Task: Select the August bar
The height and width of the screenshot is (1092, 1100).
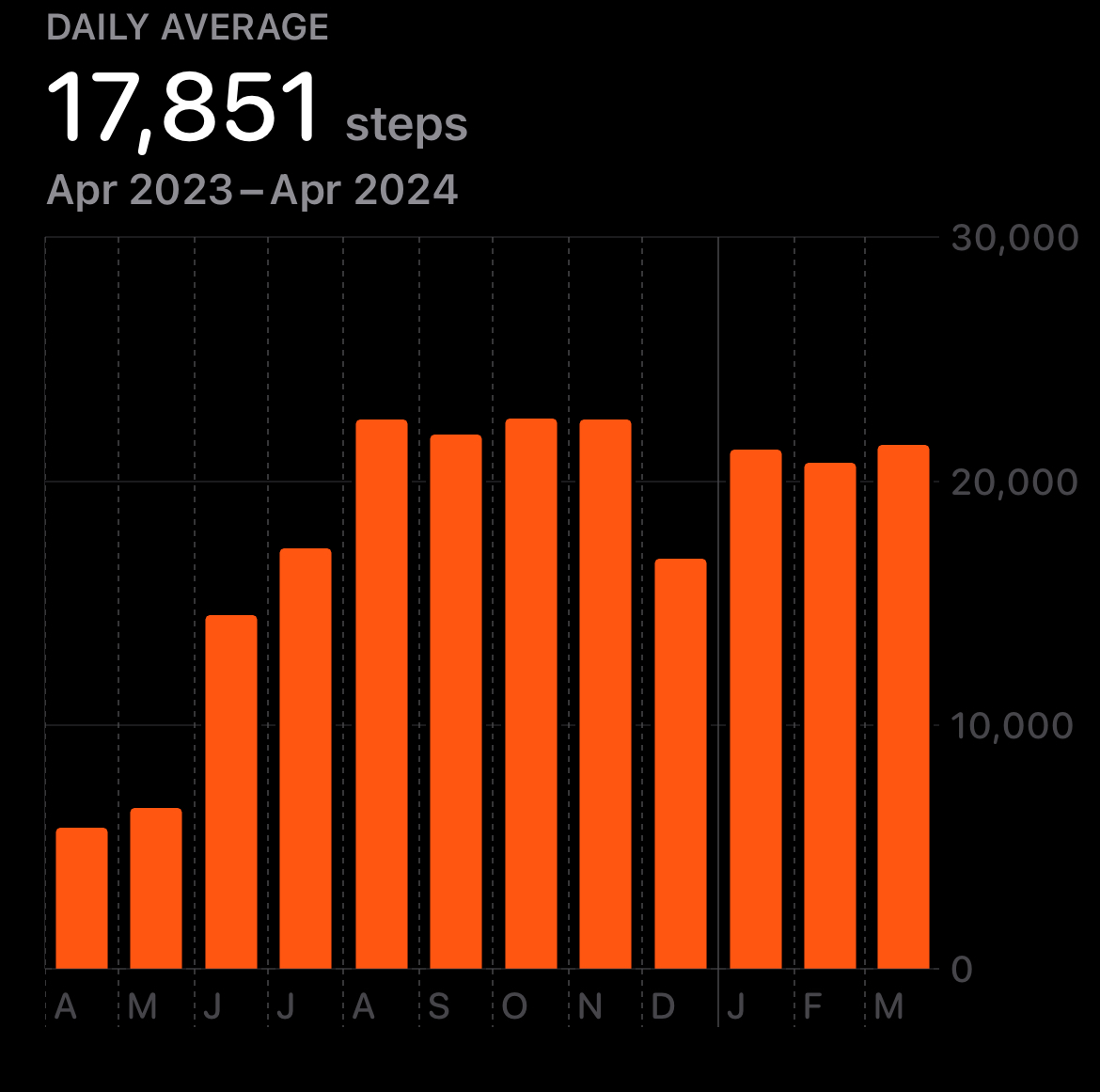Action: 382,693
